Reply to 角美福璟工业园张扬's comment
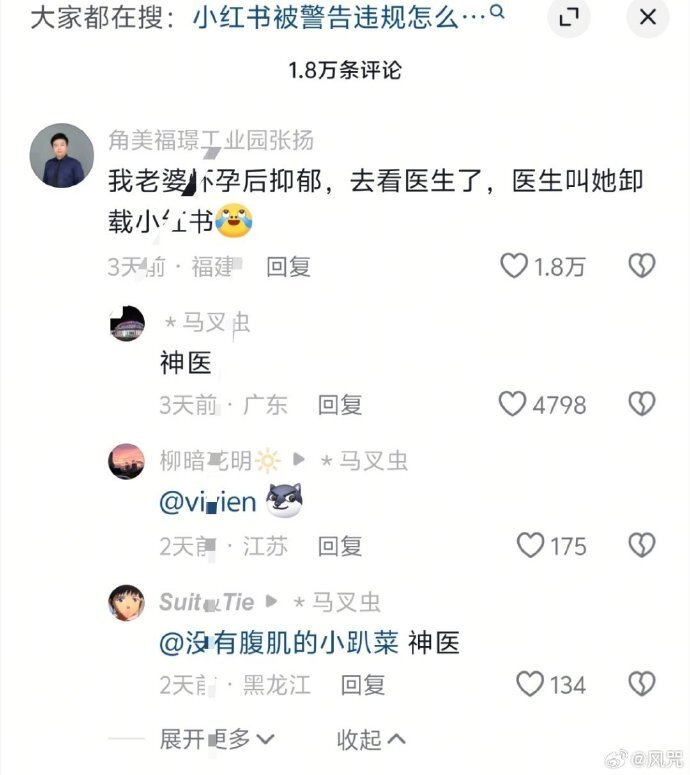The height and width of the screenshot is (775, 690). tap(288, 266)
